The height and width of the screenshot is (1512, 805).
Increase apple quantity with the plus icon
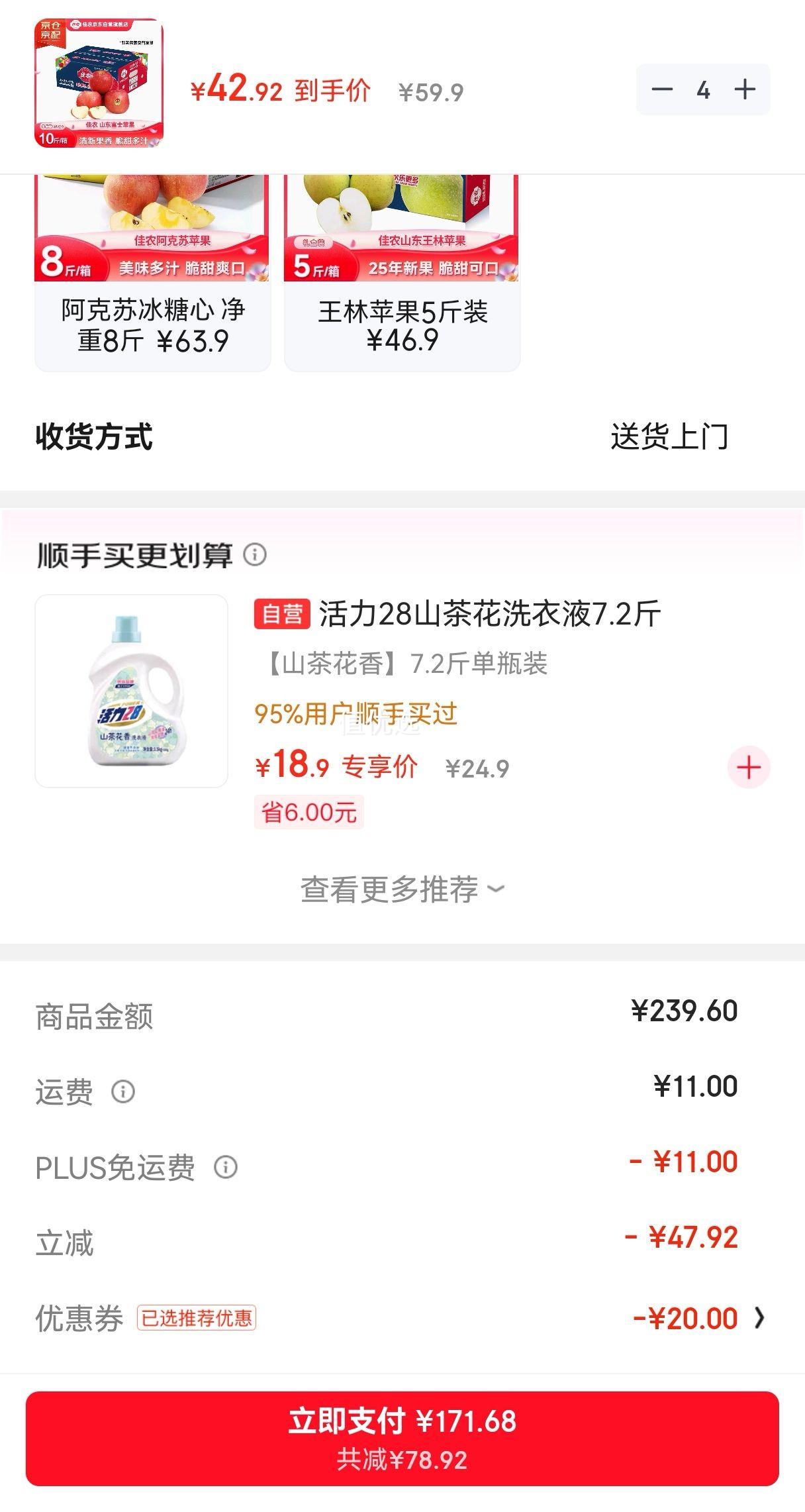pyautogui.click(x=745, y=88)
